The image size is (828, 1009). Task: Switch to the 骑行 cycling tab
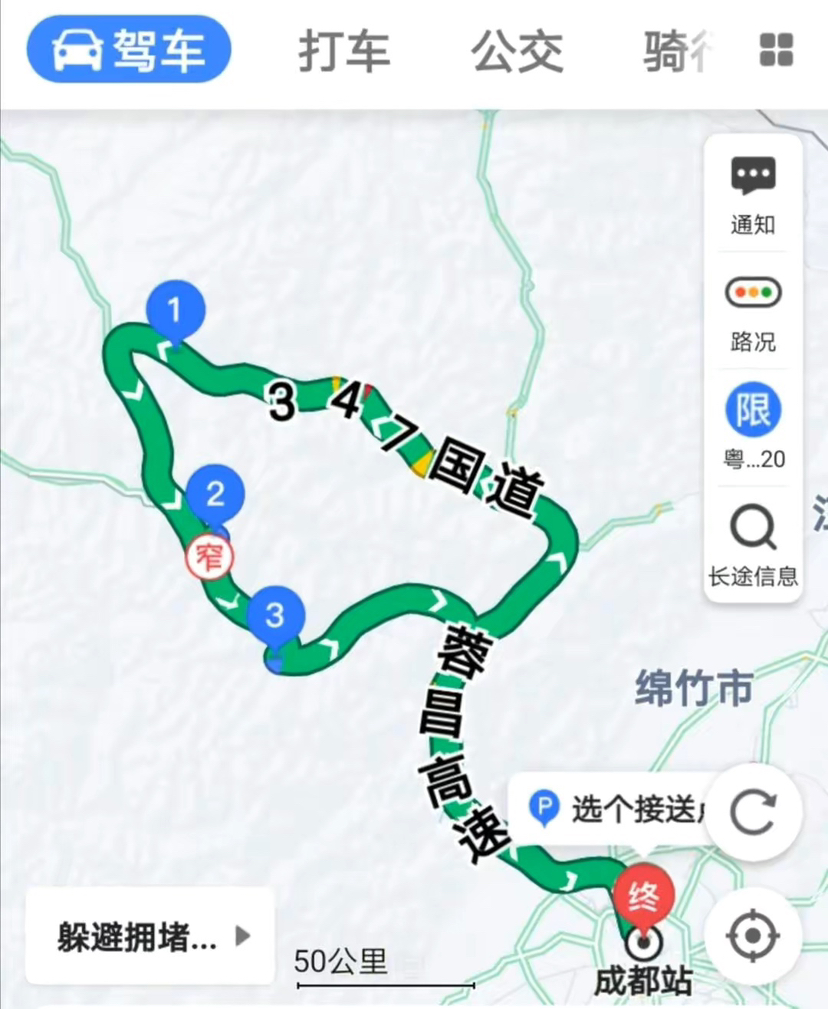tap(680, 50)
